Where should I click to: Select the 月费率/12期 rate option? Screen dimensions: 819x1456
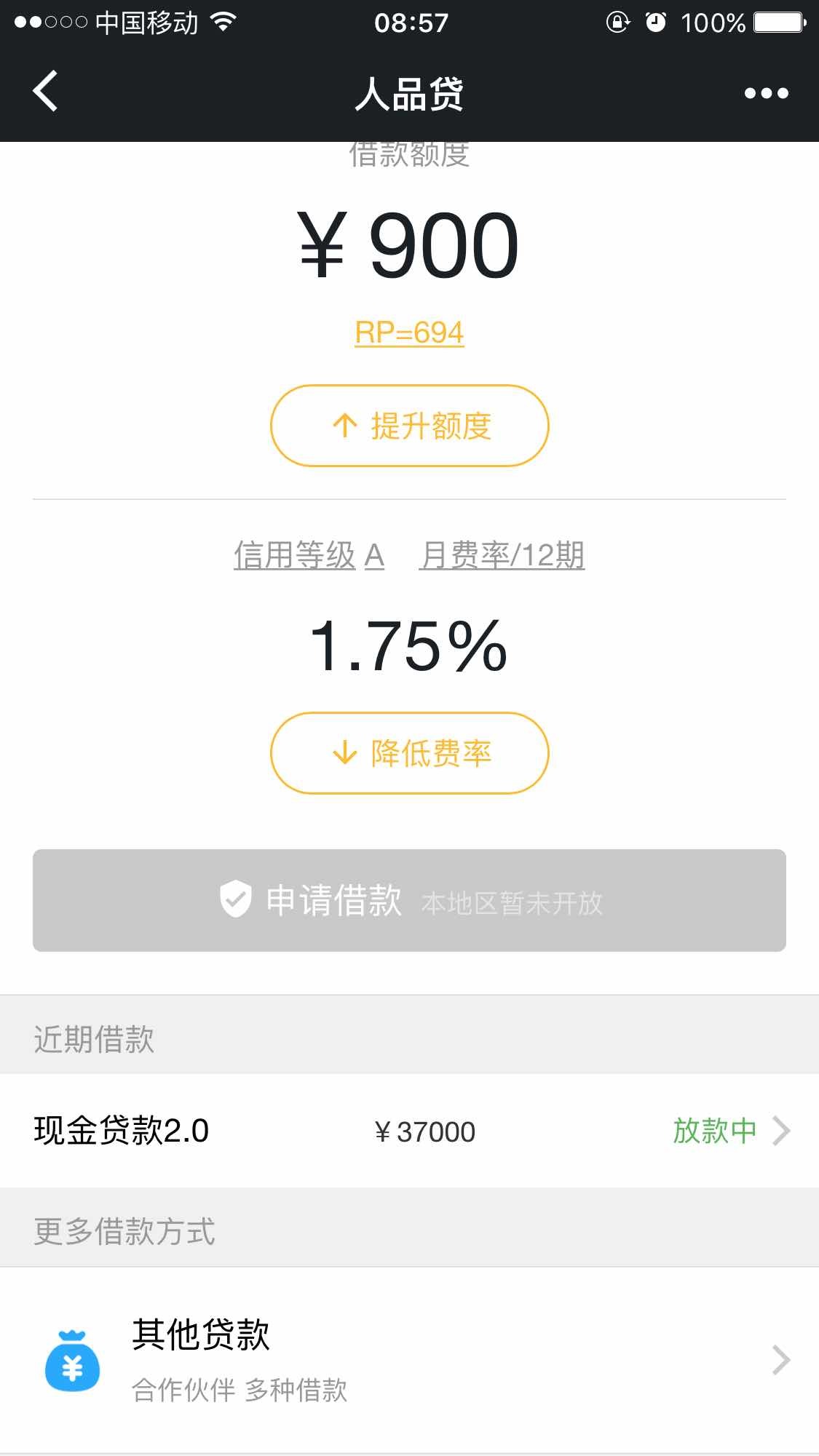point(504,554)
